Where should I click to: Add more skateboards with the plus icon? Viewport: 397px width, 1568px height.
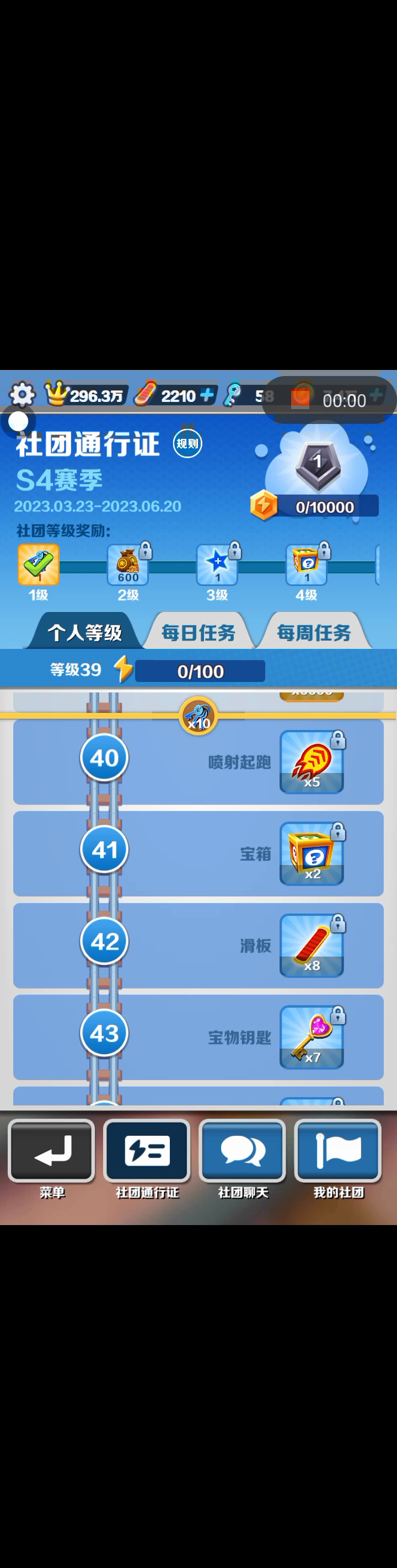point(207,395)
